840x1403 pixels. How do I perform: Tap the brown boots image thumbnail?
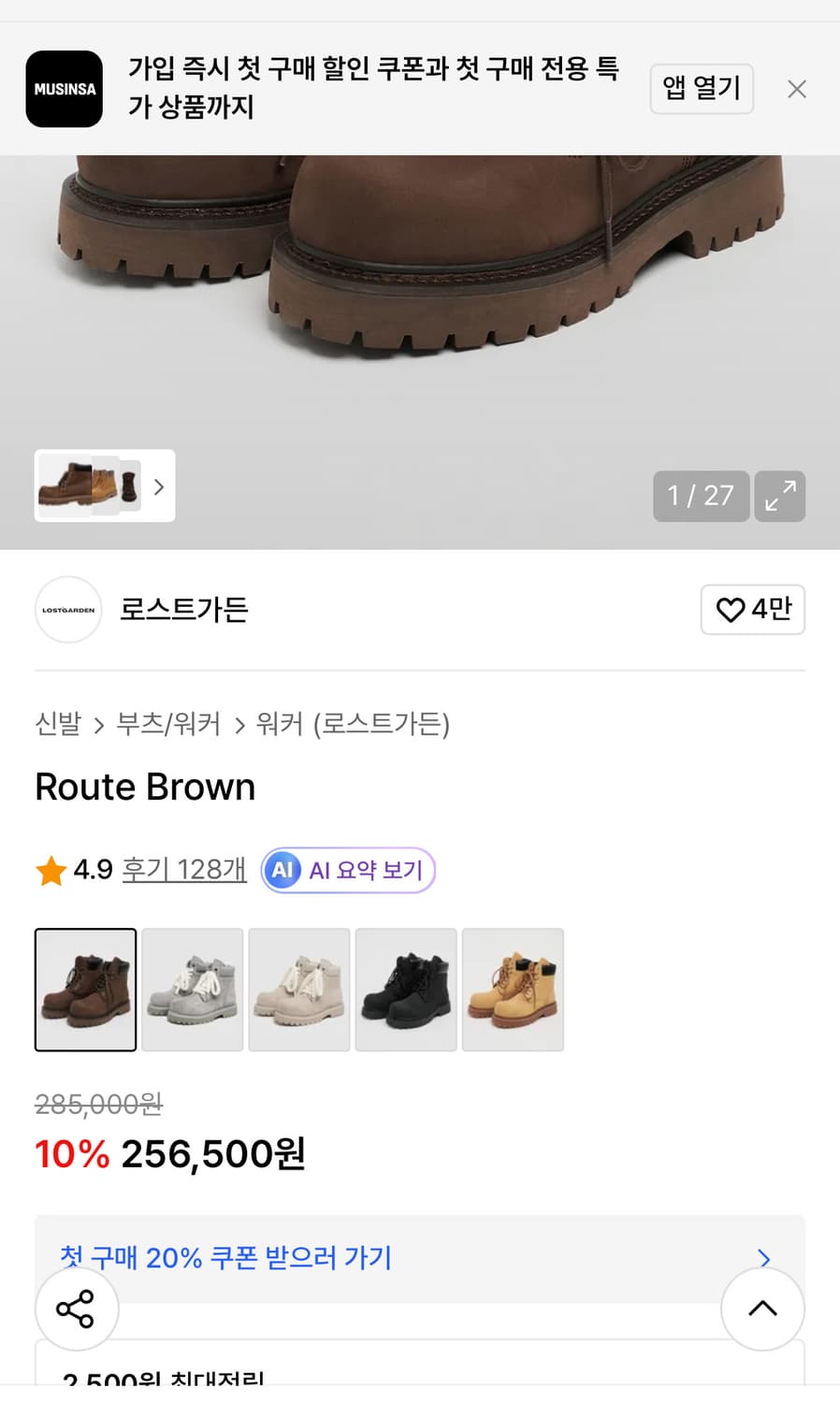pyautogui.click(x=85, y=990)
